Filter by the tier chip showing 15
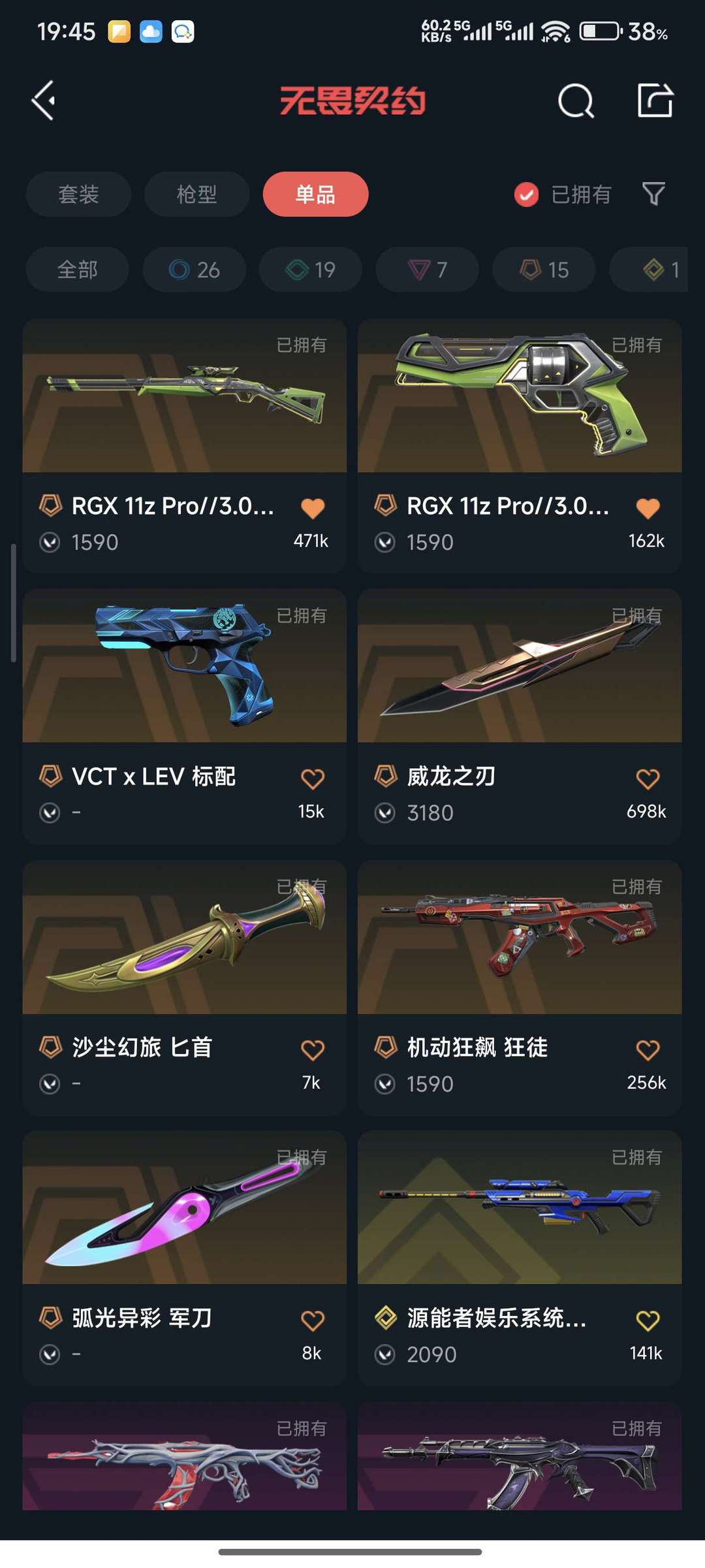705x1568 pixels. [x=544, y=269]
